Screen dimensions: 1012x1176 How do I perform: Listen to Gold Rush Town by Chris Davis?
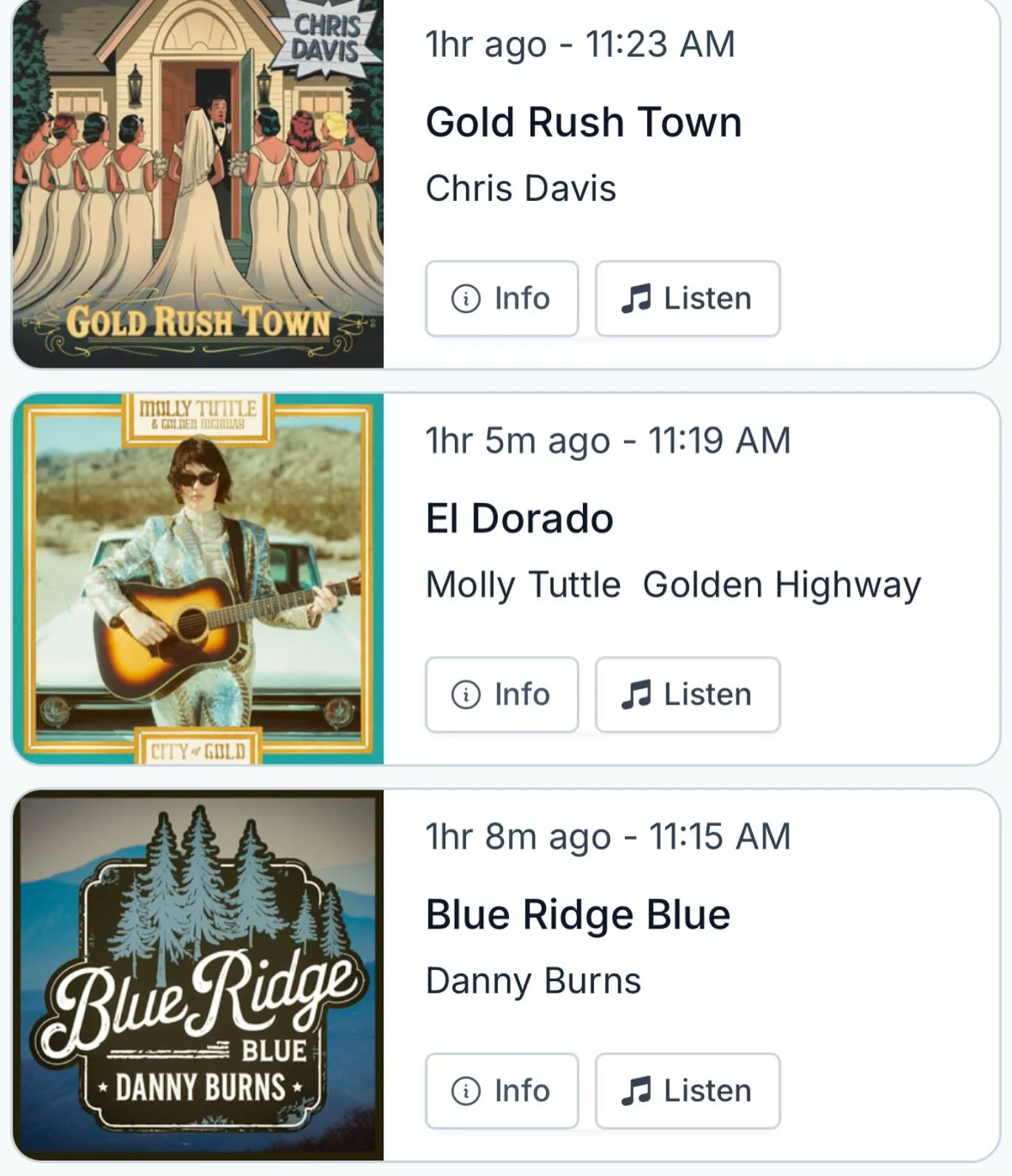(x=687, y=298)
